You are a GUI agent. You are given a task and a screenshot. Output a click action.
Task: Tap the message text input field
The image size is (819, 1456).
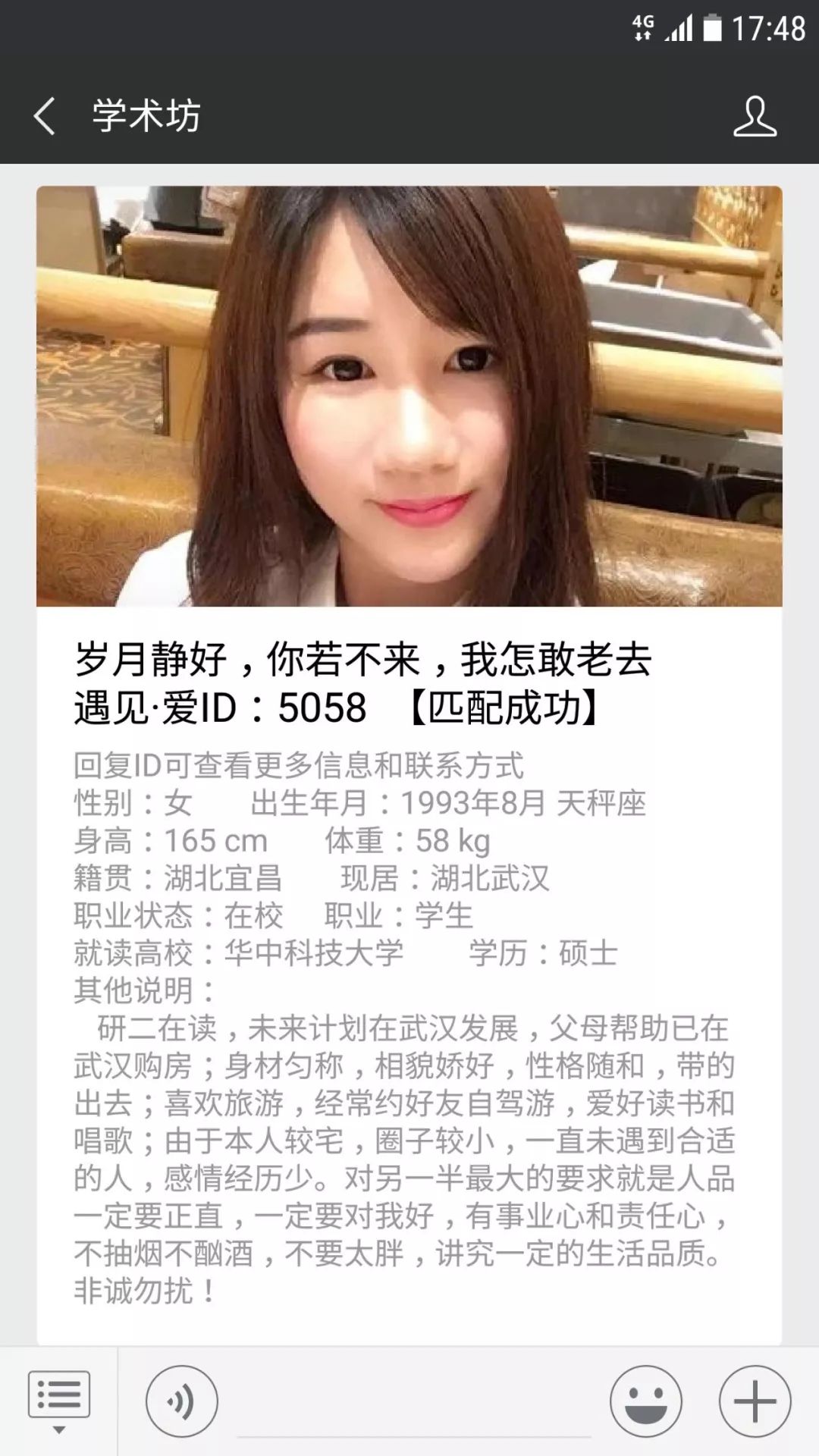[x=414, y=1402]
